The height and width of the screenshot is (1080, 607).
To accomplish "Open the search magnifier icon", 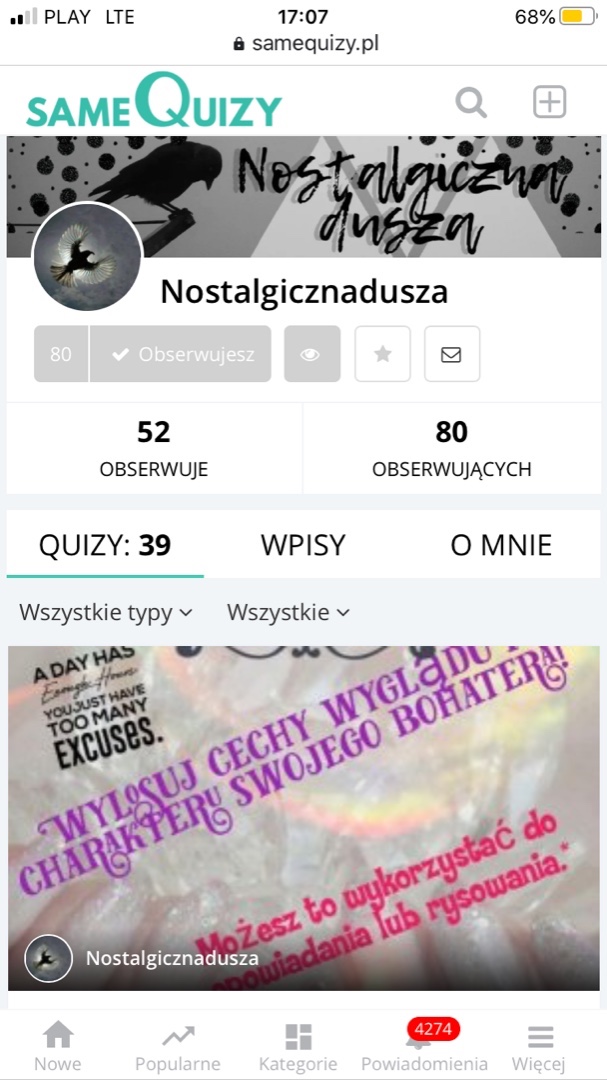I will coord(471,102).
